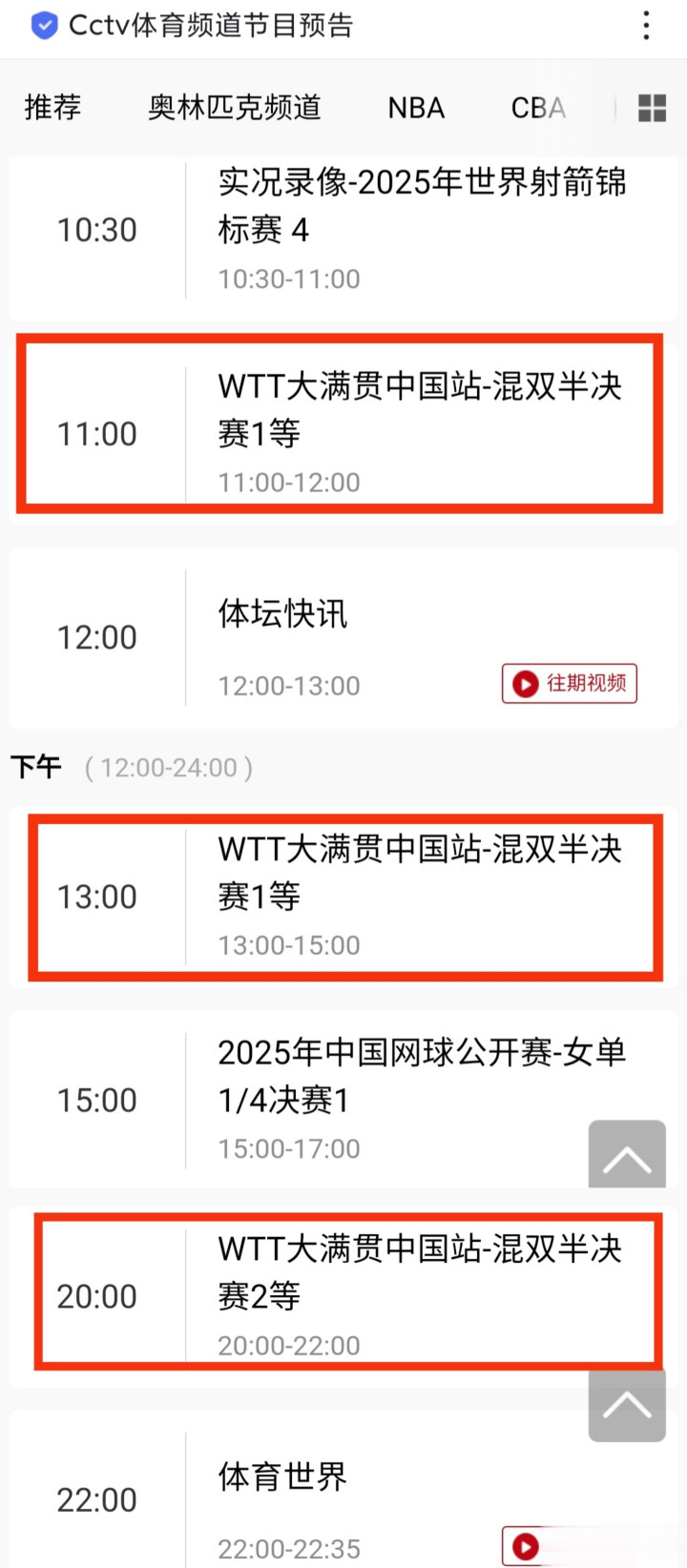687x1568 pixels.
Task: Switch to the 推荐 tab
Action: (52, 108)
